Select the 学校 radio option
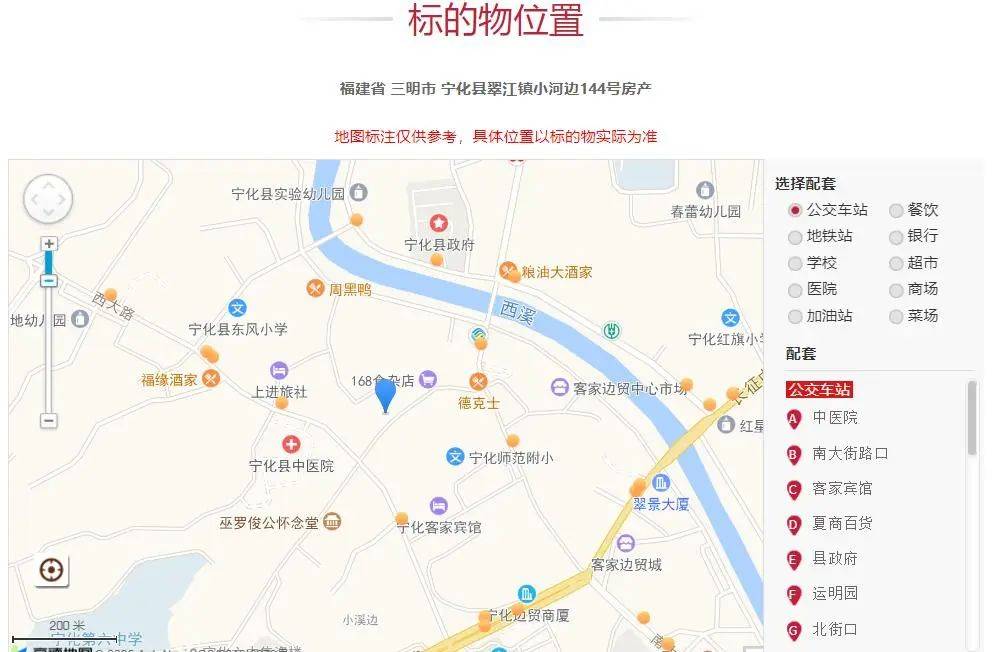This screenshot has height=652, width=992. pos(795,264)
